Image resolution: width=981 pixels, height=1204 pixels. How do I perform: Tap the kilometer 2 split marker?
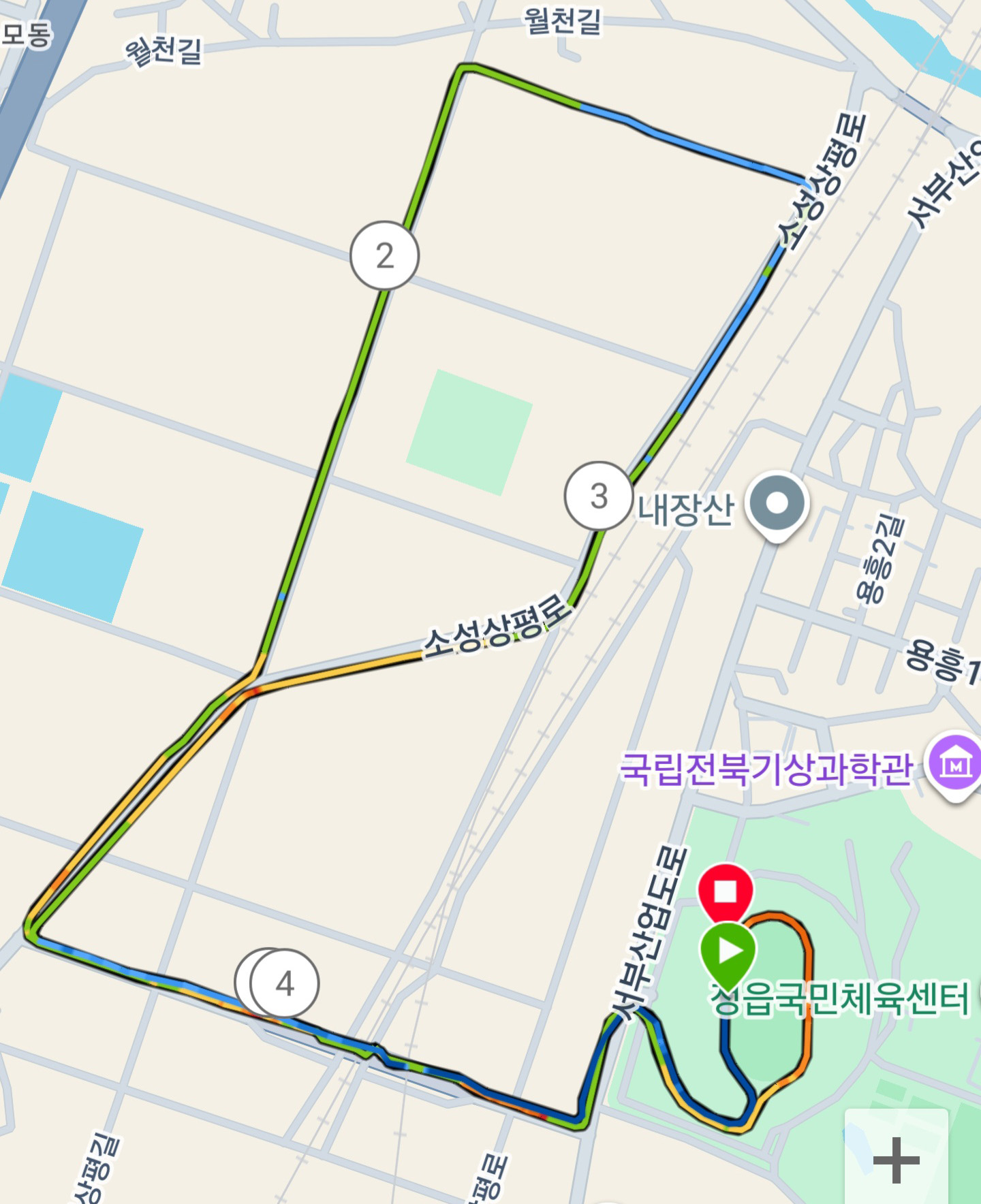click(x=384, y=253)
